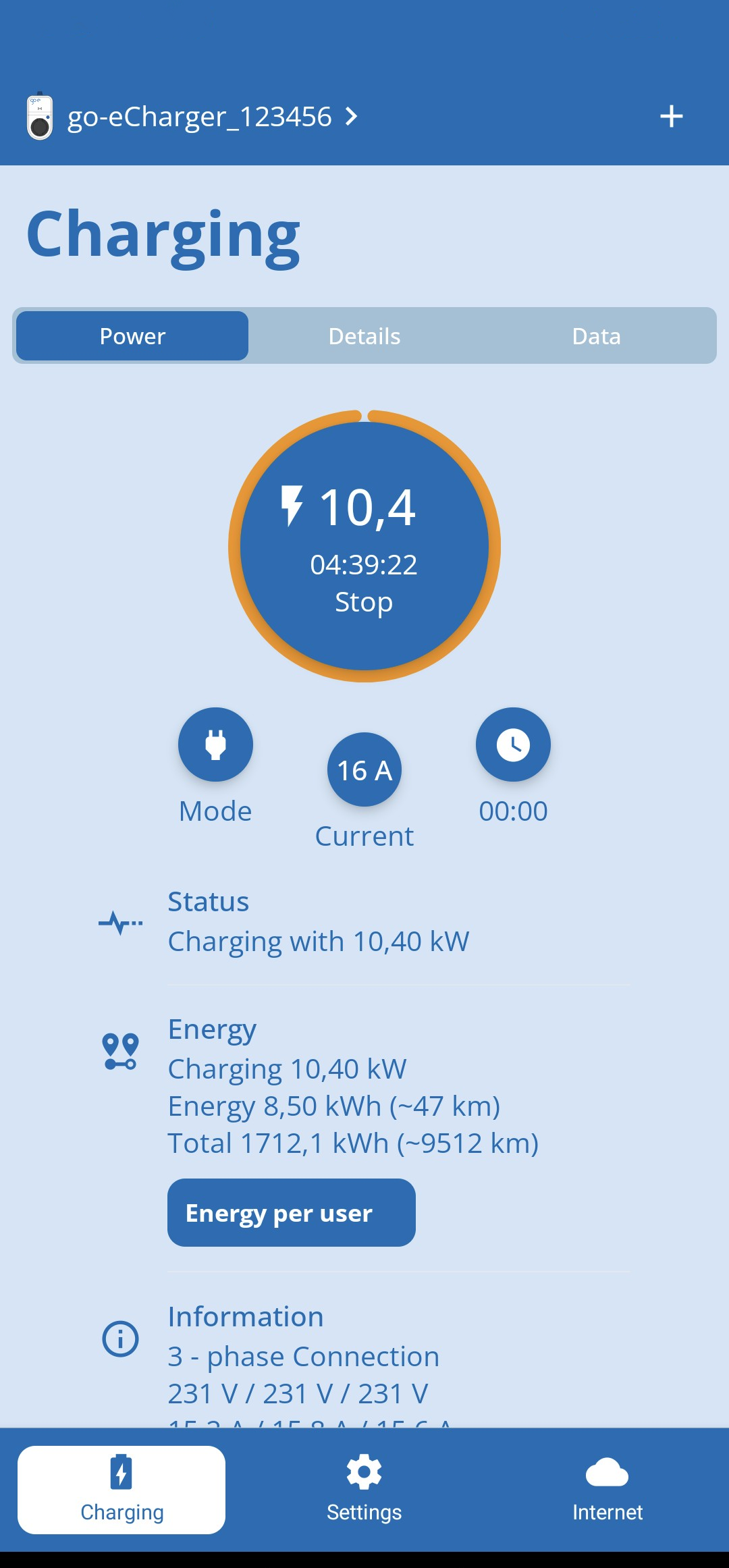Open the 00:00 timer clock button
The height and width of the screenshot is (1568, 729).
(513, 745)
